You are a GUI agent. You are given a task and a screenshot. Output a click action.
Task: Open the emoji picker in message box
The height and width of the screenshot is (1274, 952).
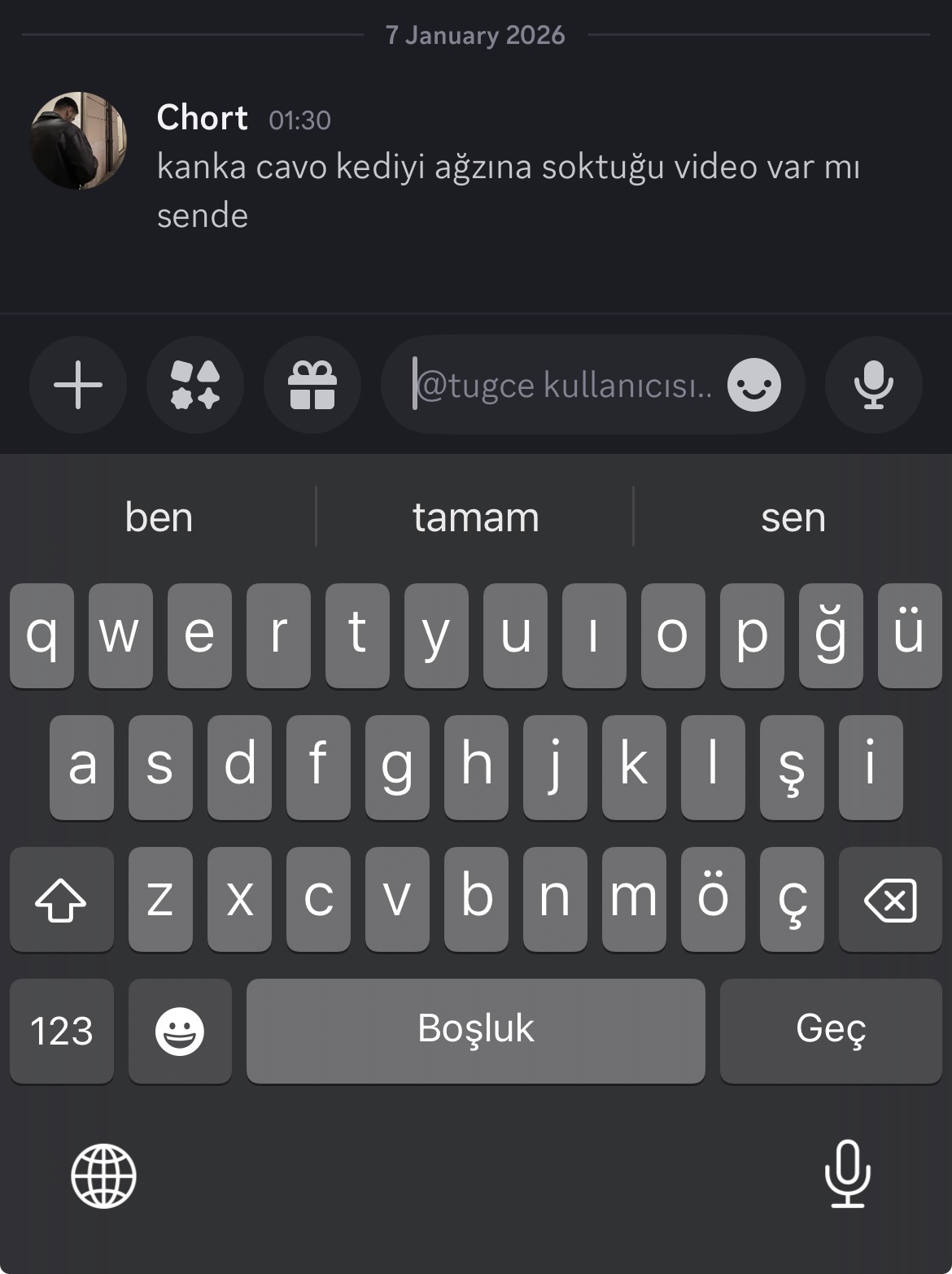pos(754,384)
